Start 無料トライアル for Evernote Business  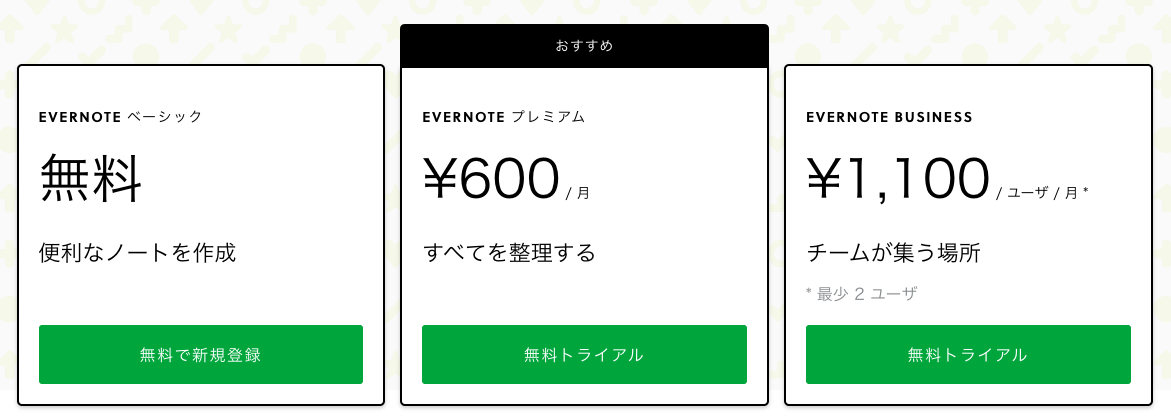[x=968, y=354]
